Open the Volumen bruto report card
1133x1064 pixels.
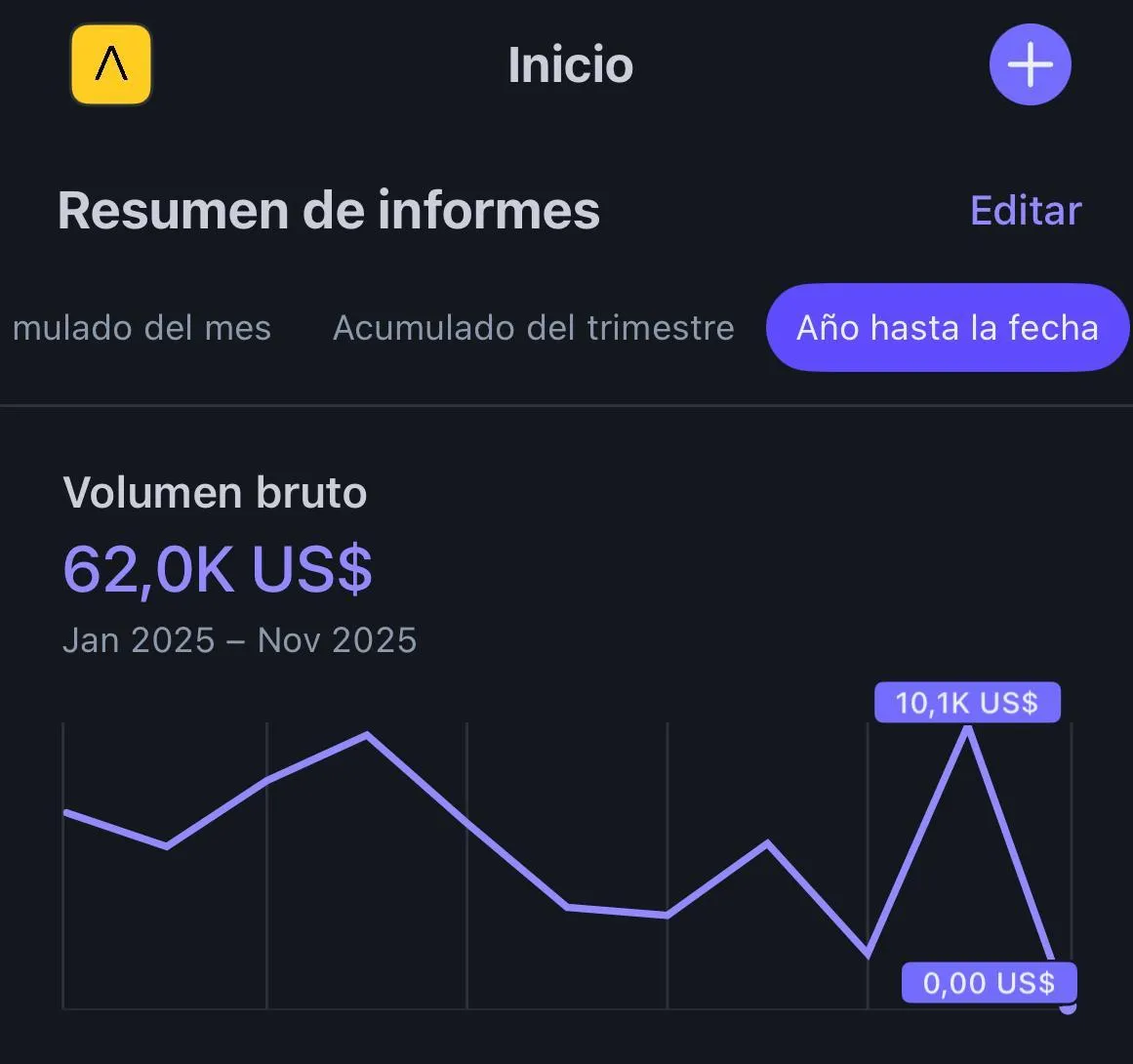[216, 493]
